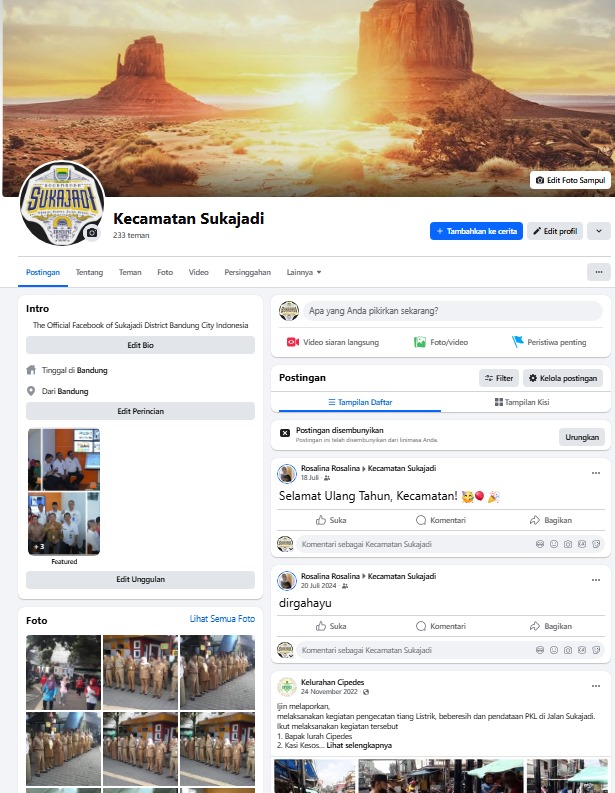
Task: Like the 'dirgahayu' post
Action: click(330, 626)
